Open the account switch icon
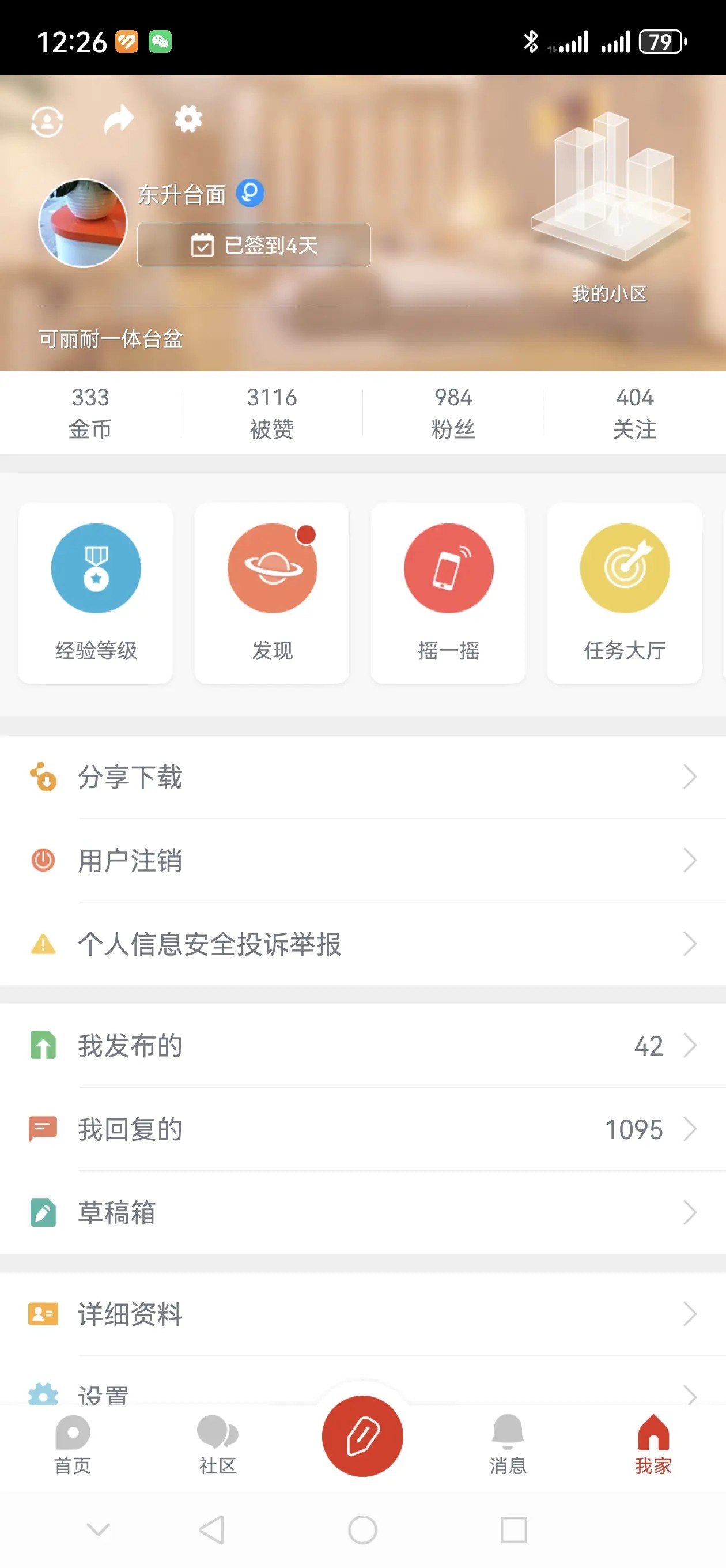Image resolution: width=726 pixels, height=1568 pixels. tap(47, 121)
